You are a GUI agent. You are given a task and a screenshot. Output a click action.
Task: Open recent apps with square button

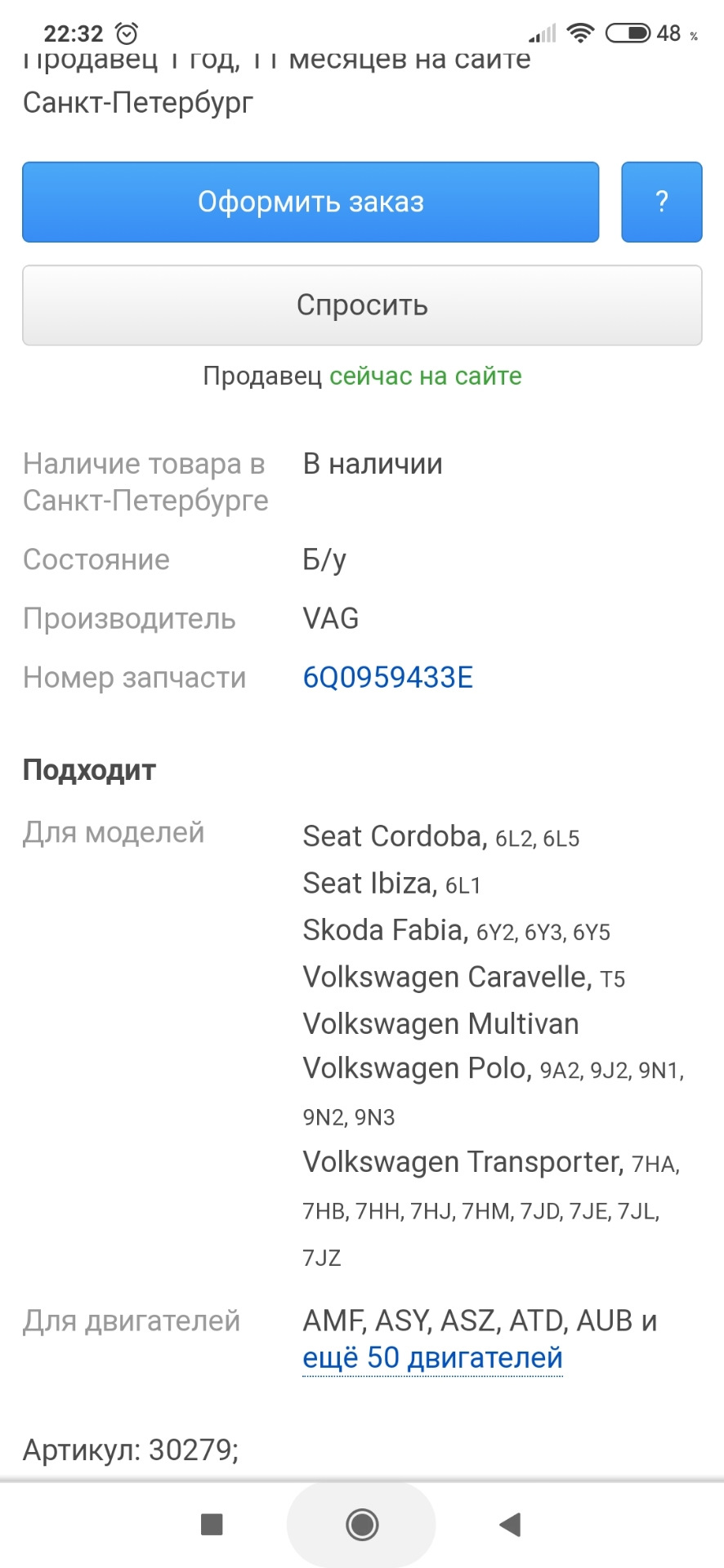pyautogui.click(x=212, y=1524)
